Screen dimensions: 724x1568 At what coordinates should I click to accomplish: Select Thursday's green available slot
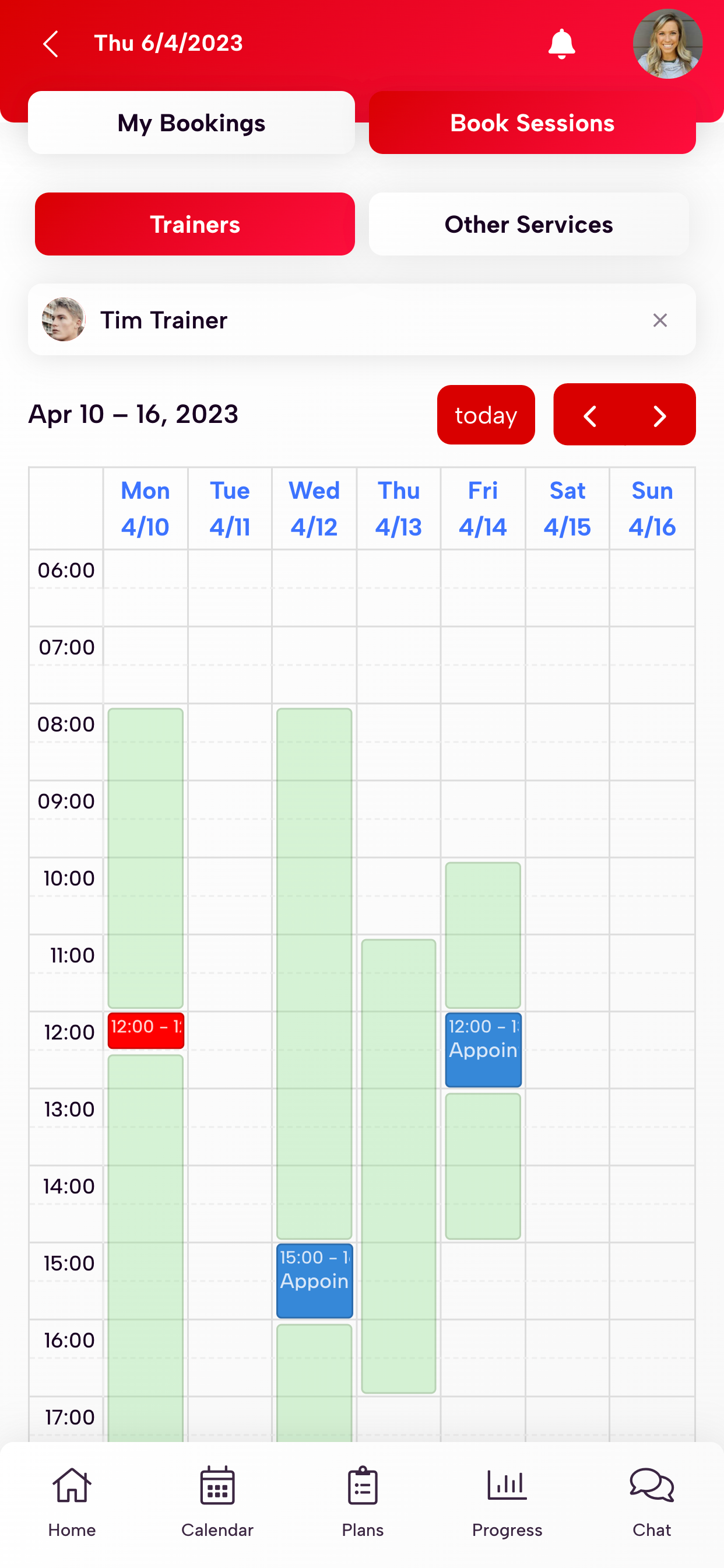pyautogui.click(x=399, y=1165)
